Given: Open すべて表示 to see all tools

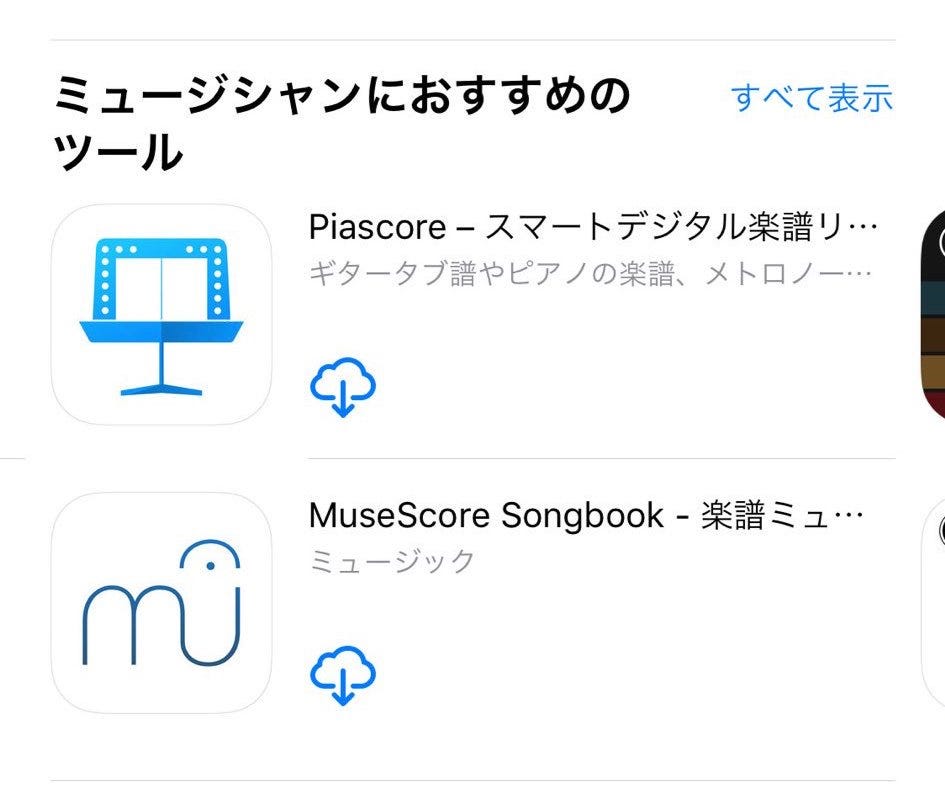Looking at the screenshot, I should tap(811, 98).
